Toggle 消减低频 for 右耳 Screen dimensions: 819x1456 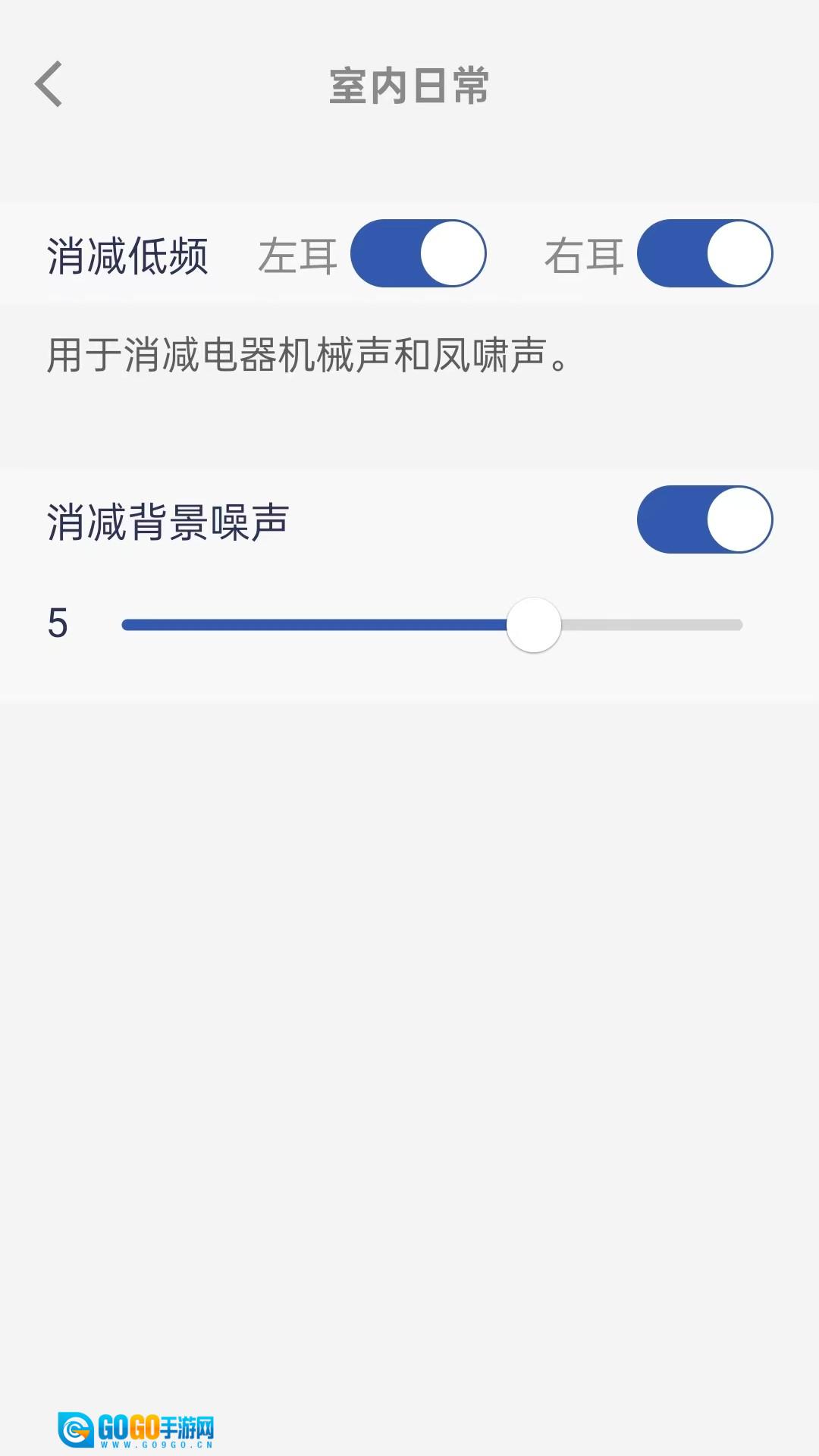(704, 253)
